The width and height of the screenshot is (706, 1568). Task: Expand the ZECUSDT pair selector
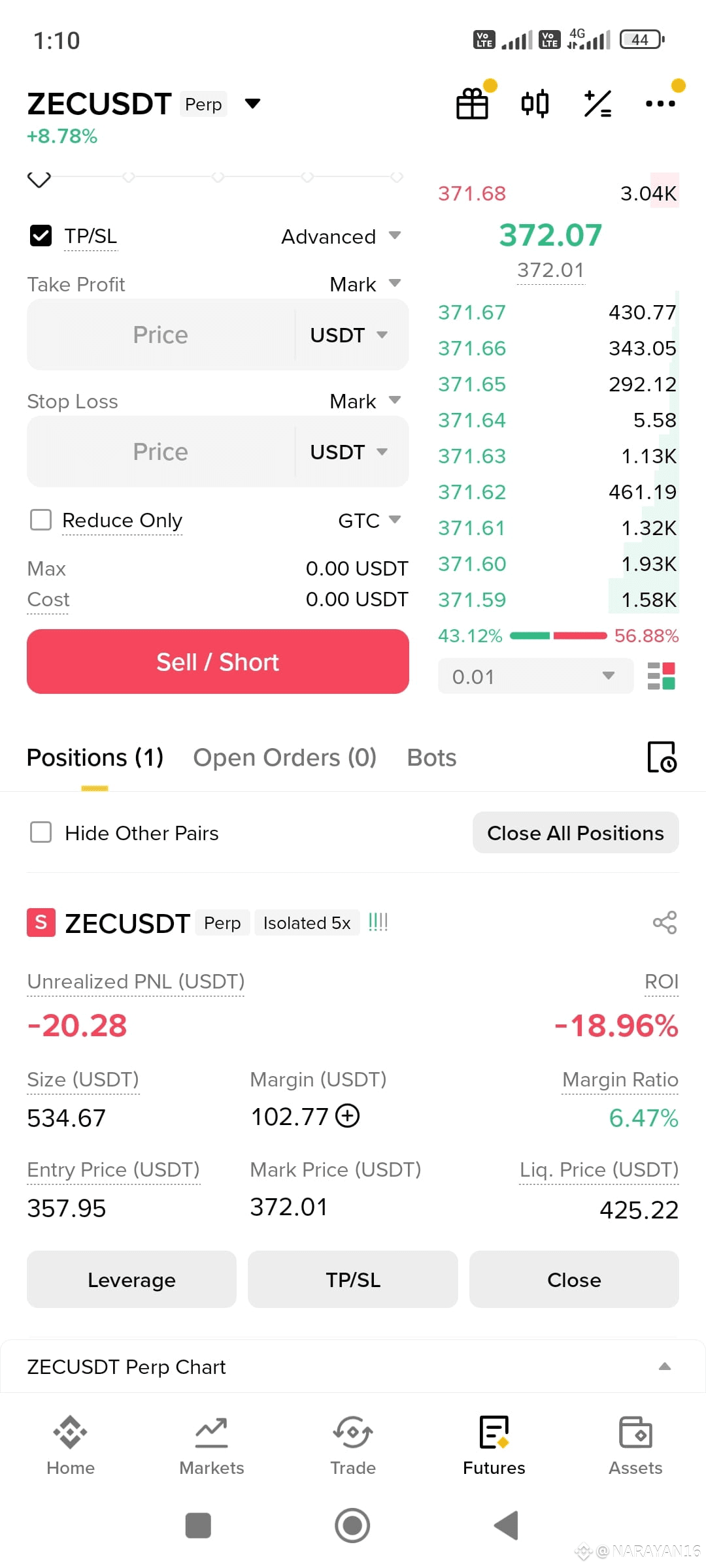click(252, 104)
